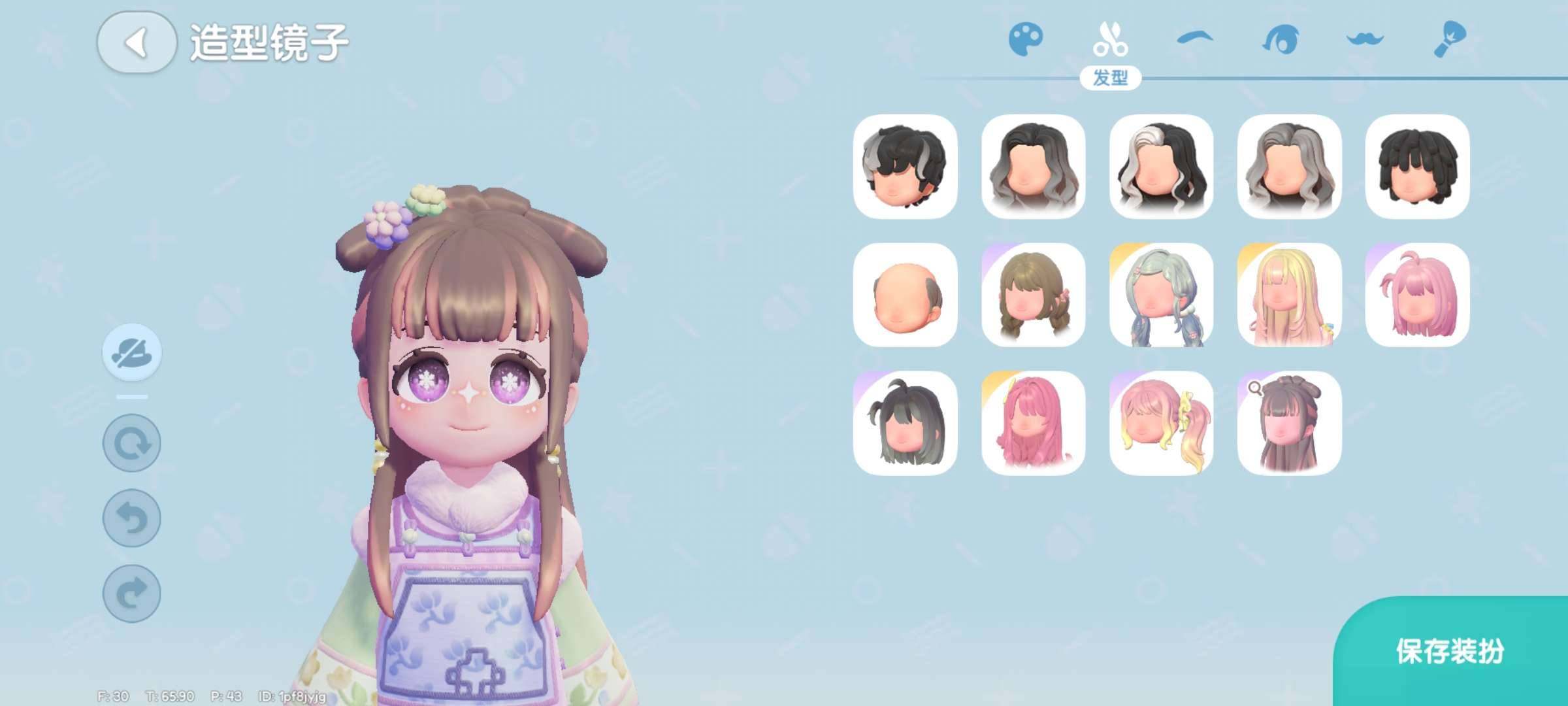Viewport: 1568px width, 706px height.
Task: Reset the character rotation
Action: (132, 444)
